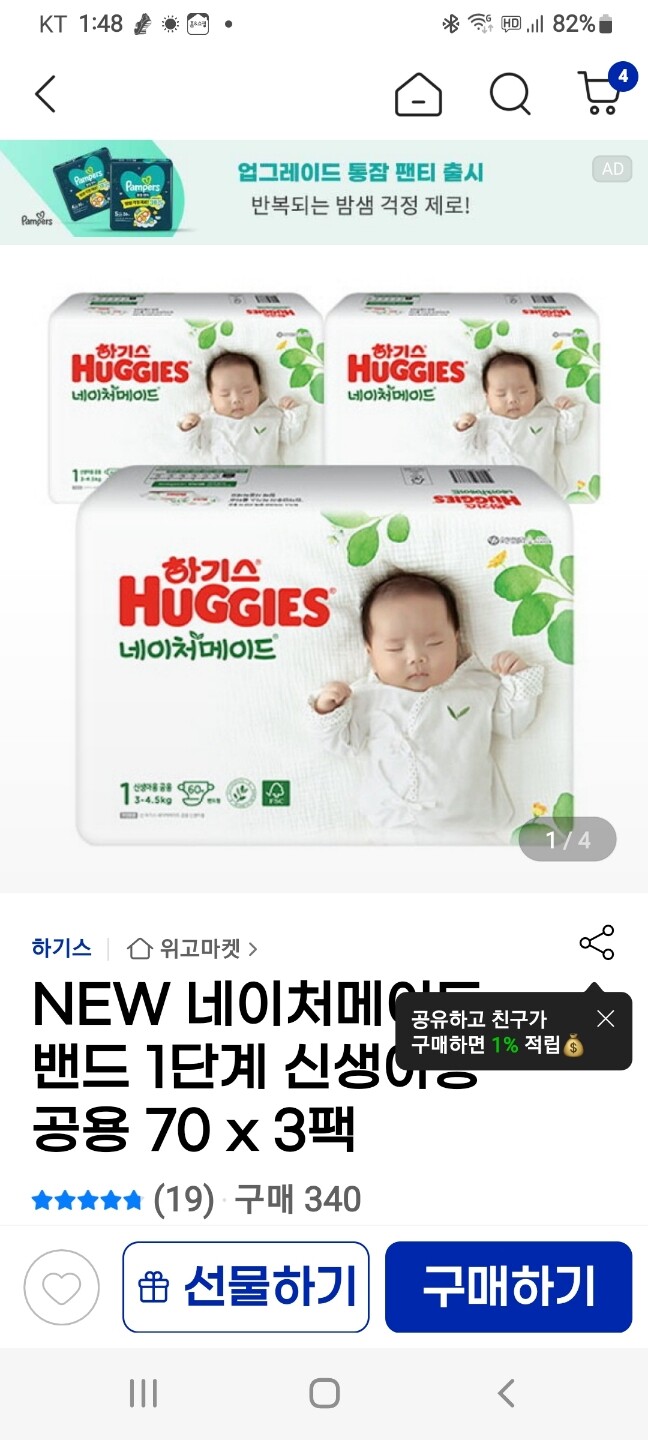Tap the 구매하기 purchase button
This screenshot has height=1440, width=648.
(x=508, y=1287)
